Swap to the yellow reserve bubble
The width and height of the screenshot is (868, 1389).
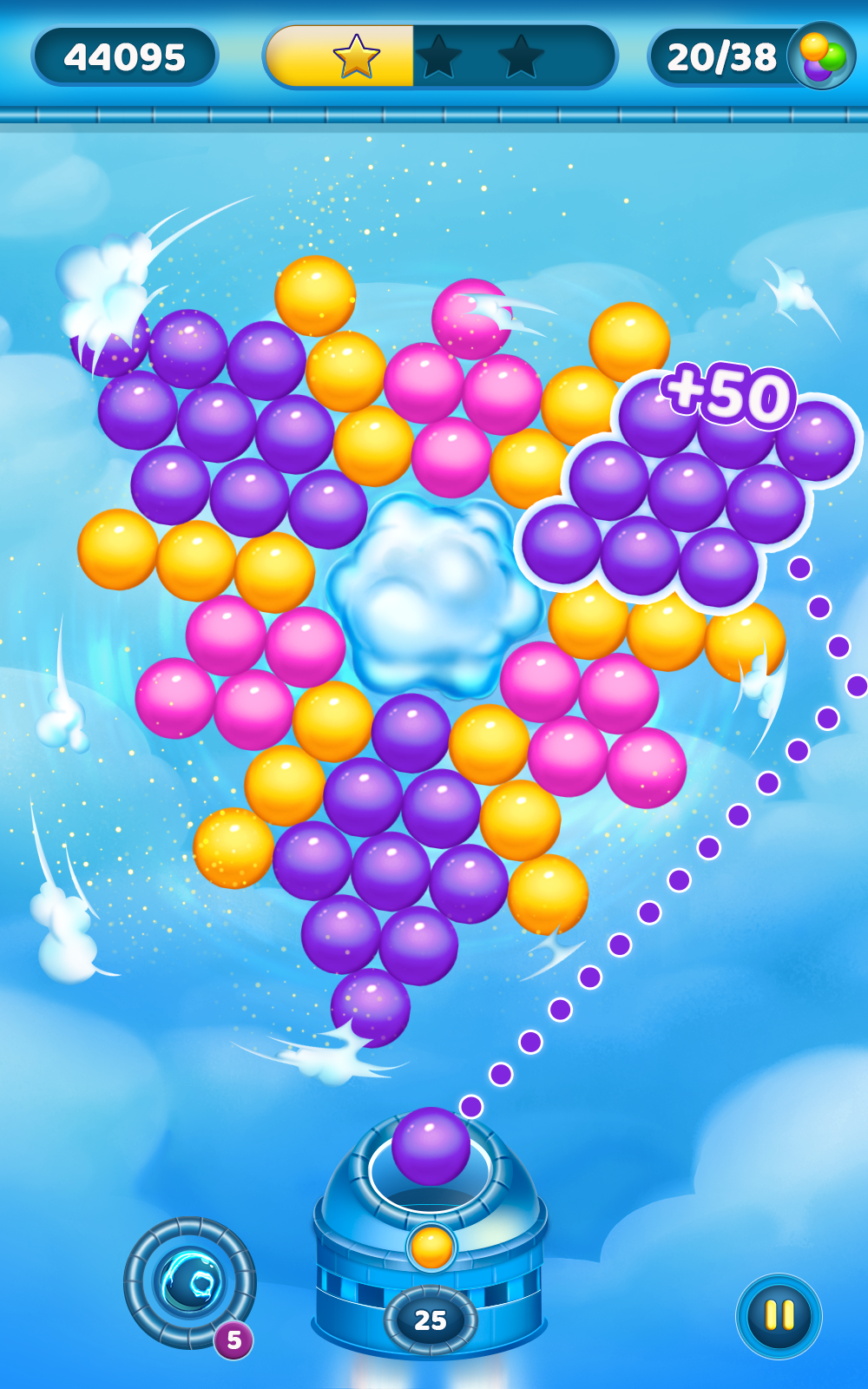point(431,1247)
